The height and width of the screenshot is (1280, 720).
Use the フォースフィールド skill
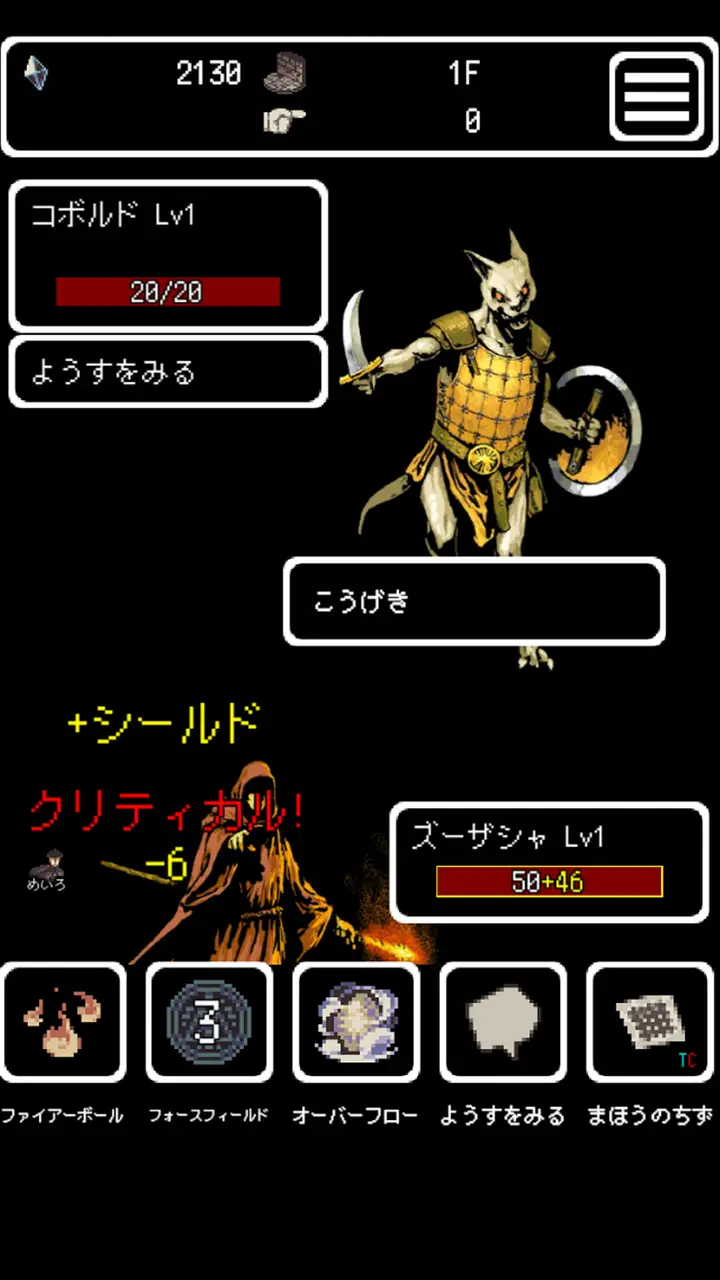[x=209, y=1022]
